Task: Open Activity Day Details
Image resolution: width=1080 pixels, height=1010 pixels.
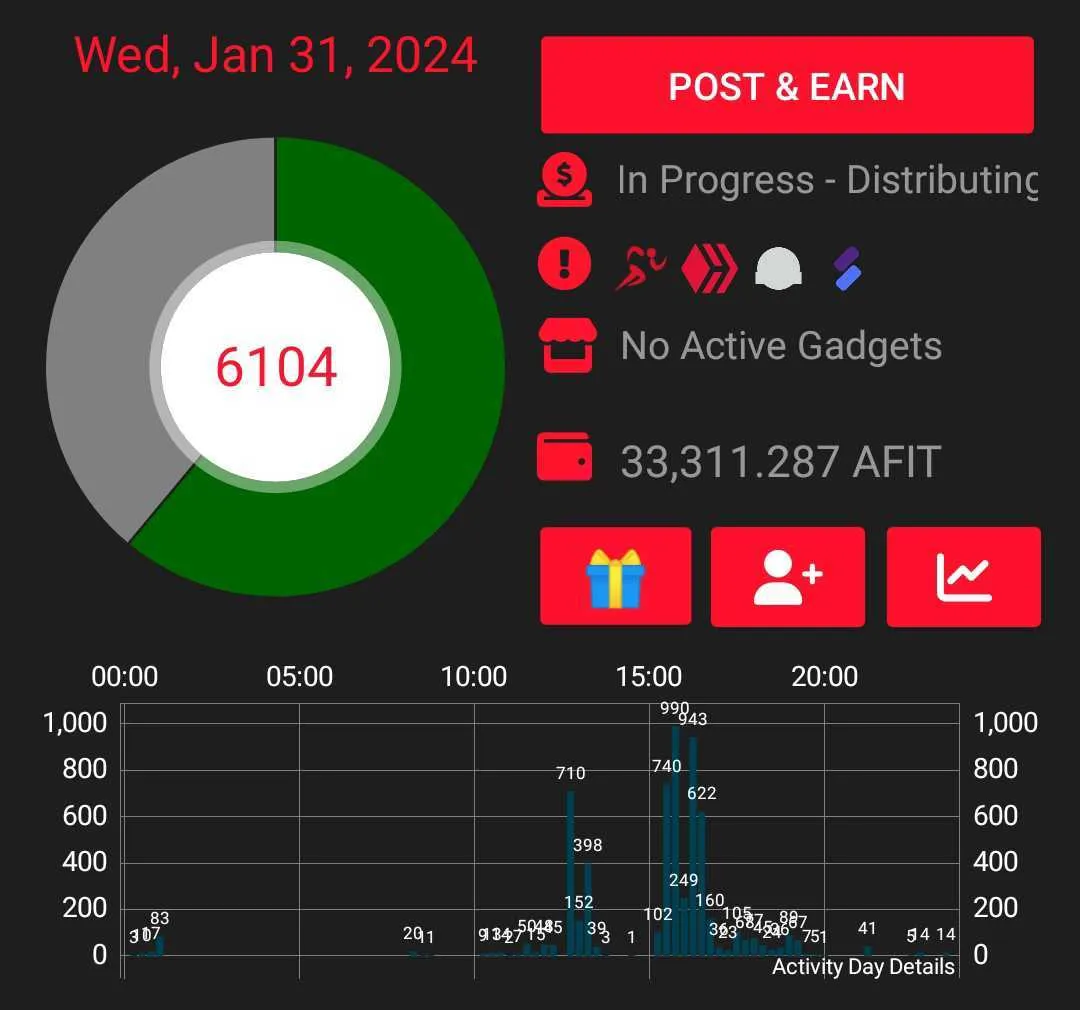Action: pos(863,967)
